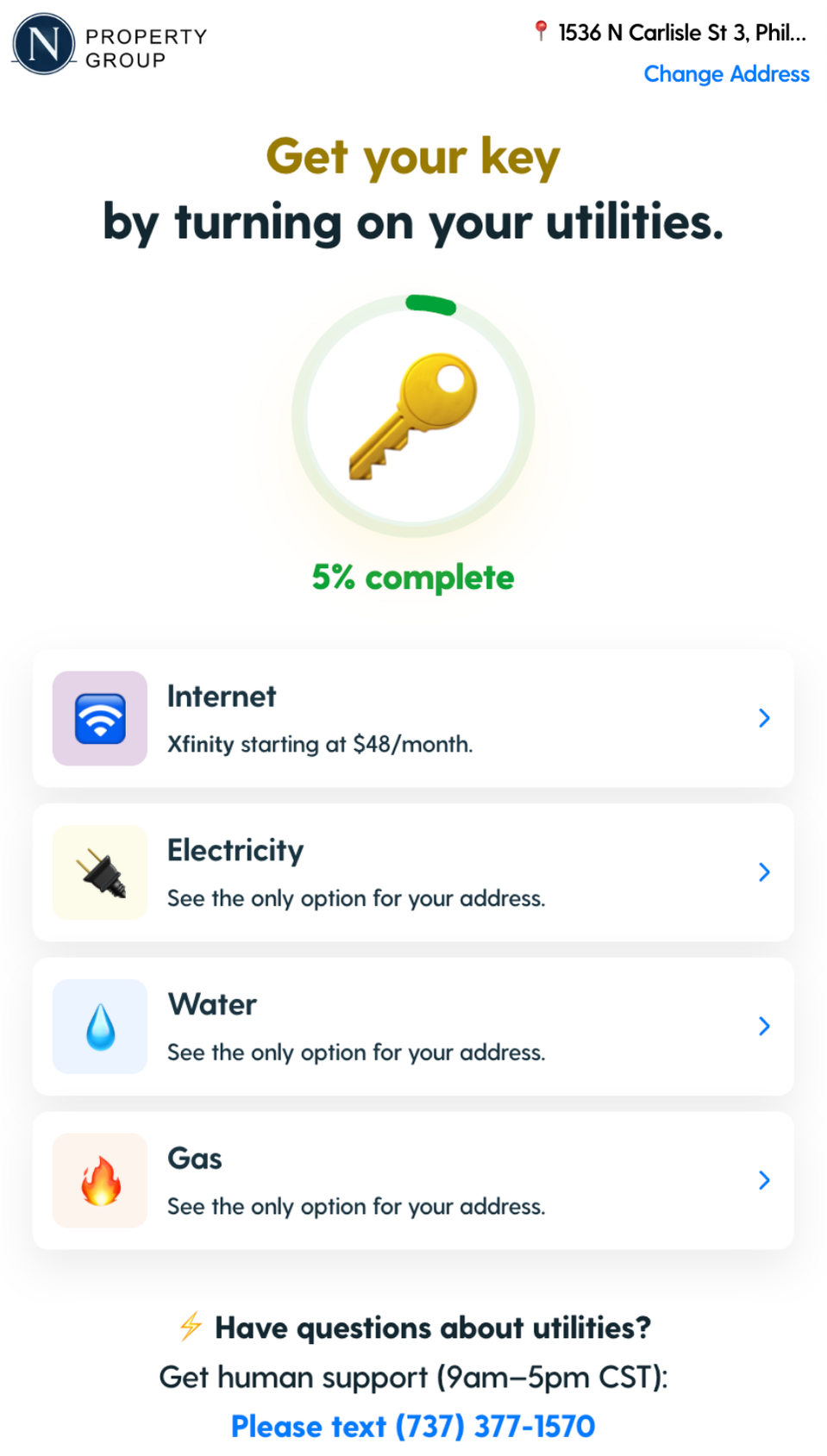Select the Water utility row
Screen dimensions: 827x1456
pos(413,1026)
